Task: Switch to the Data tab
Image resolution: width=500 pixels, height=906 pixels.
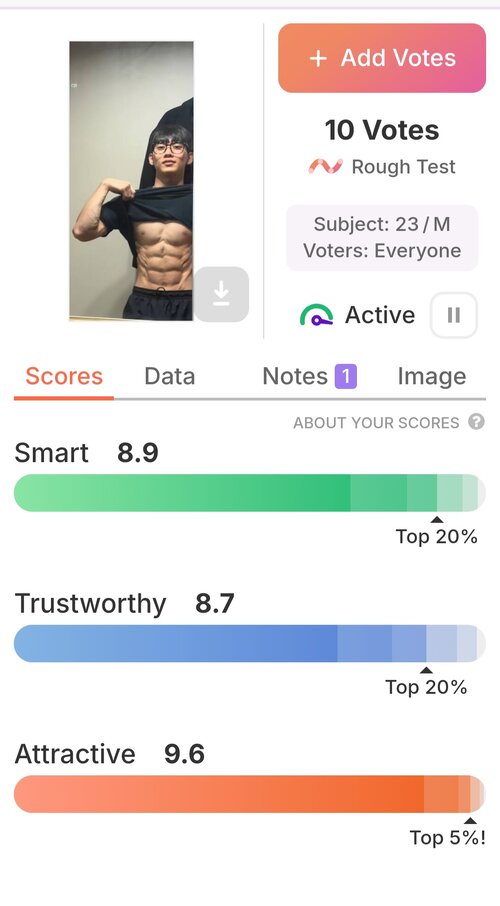Action: pos(169,376)
